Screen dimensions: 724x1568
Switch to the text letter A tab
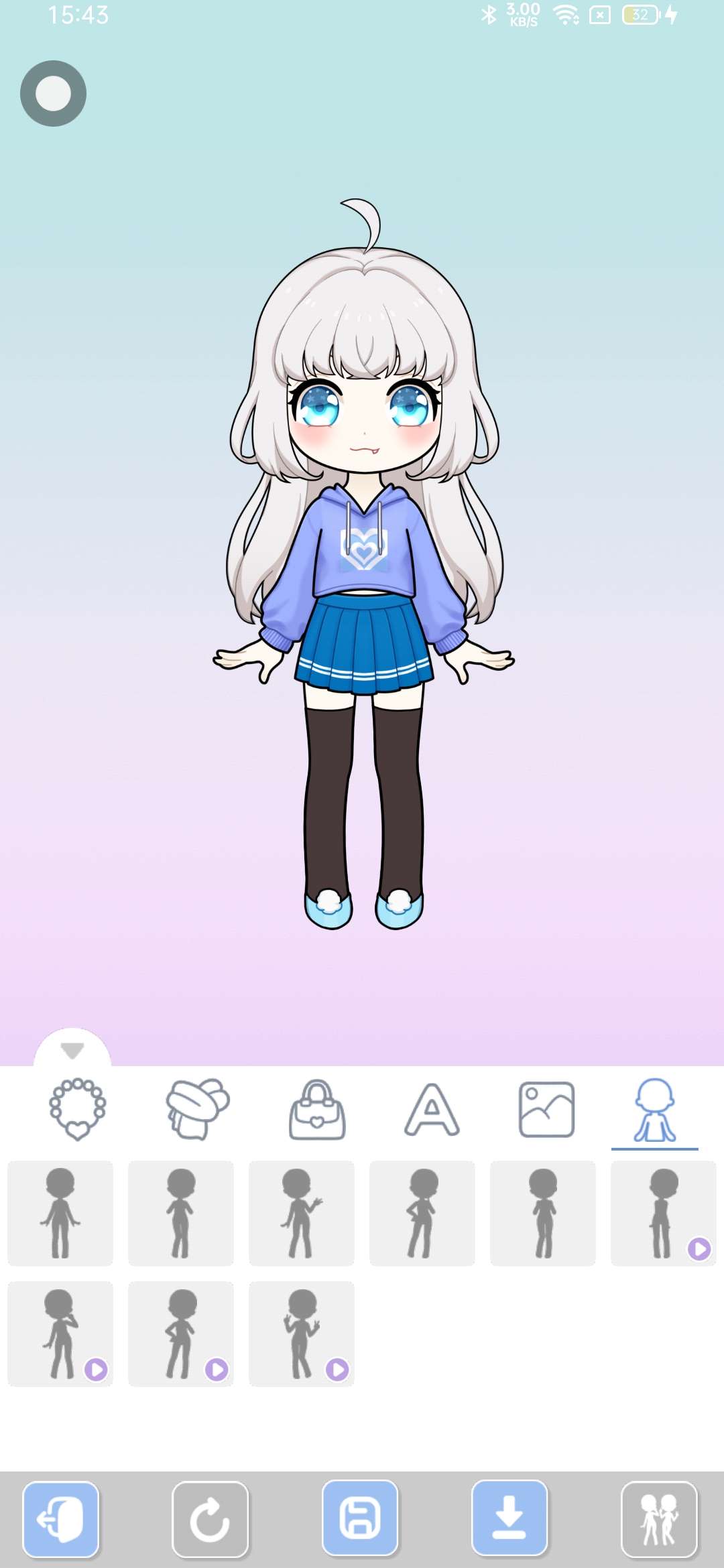432,1110
